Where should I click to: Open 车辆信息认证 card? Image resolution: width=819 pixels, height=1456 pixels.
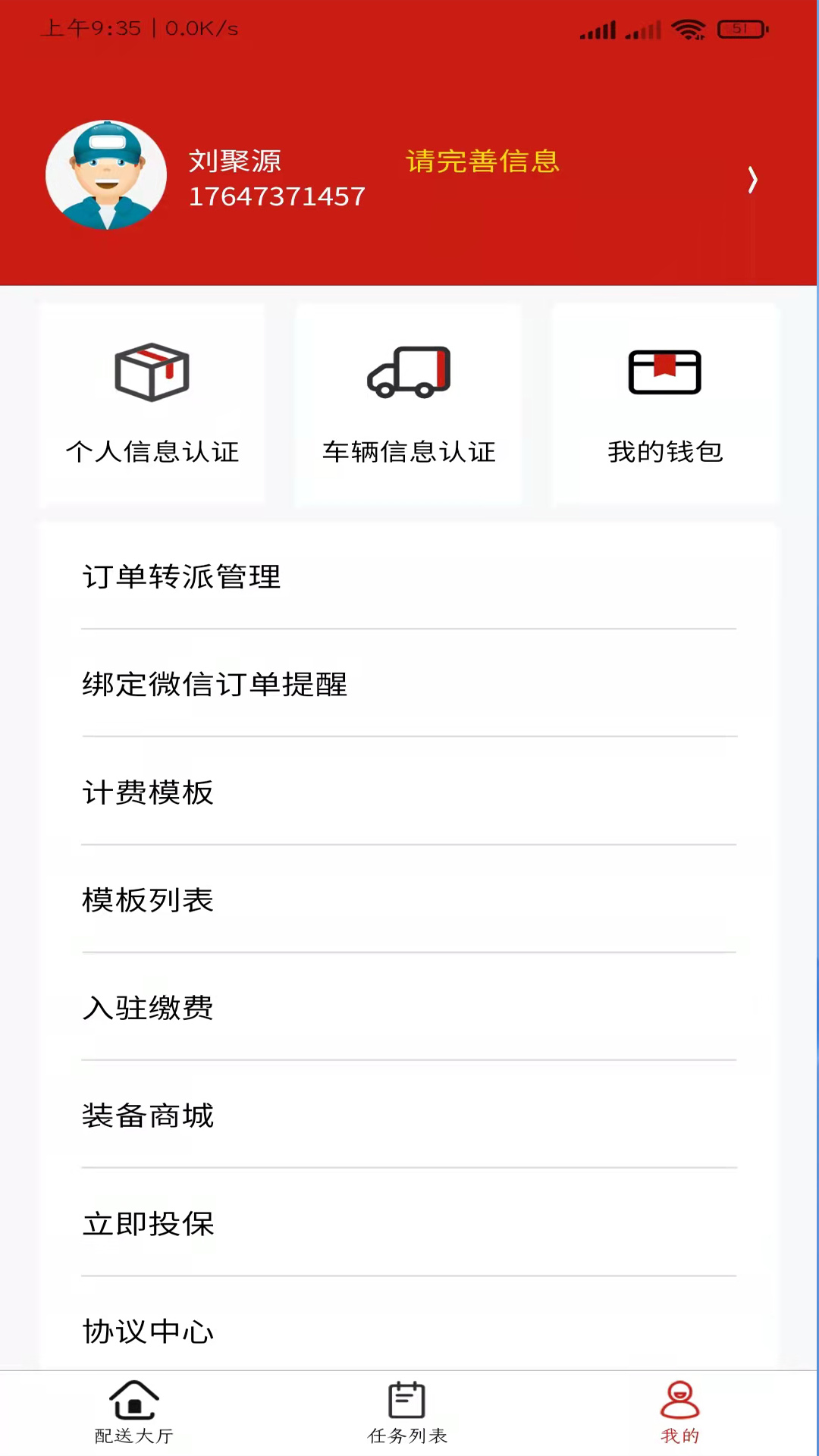409,403
